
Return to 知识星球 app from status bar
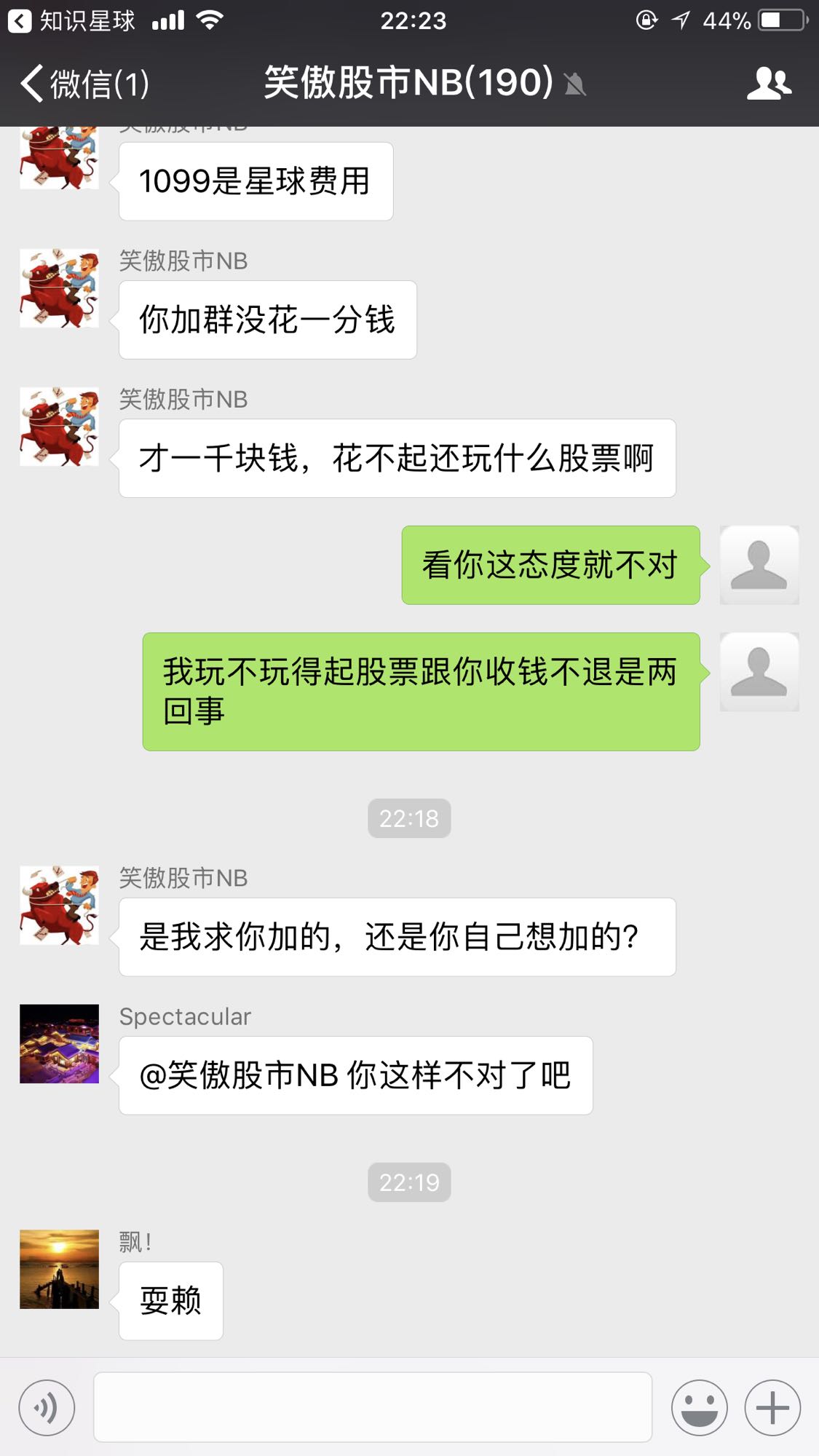tap(71, 20)
